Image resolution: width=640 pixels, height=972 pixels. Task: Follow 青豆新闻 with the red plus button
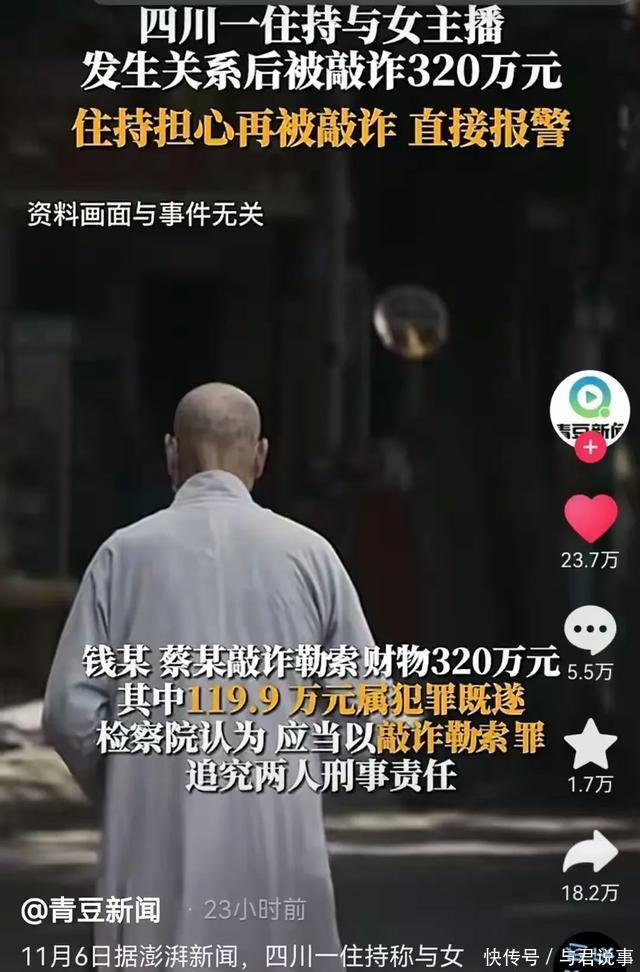[590, 447]
